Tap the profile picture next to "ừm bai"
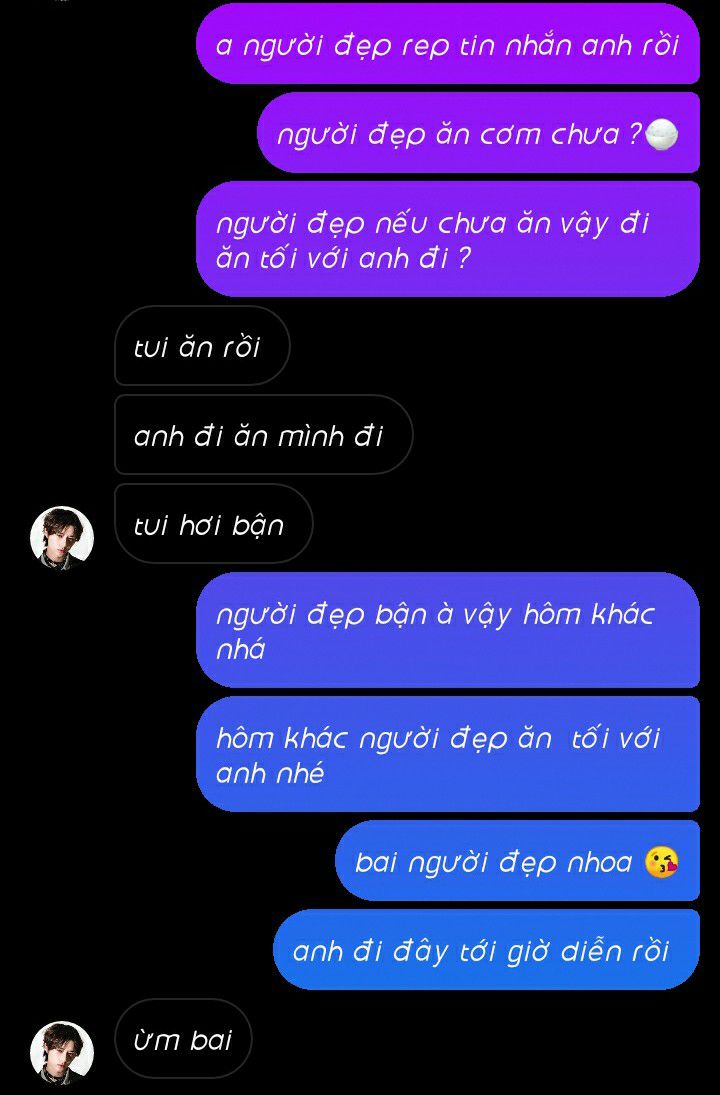 pos(62,1052)
